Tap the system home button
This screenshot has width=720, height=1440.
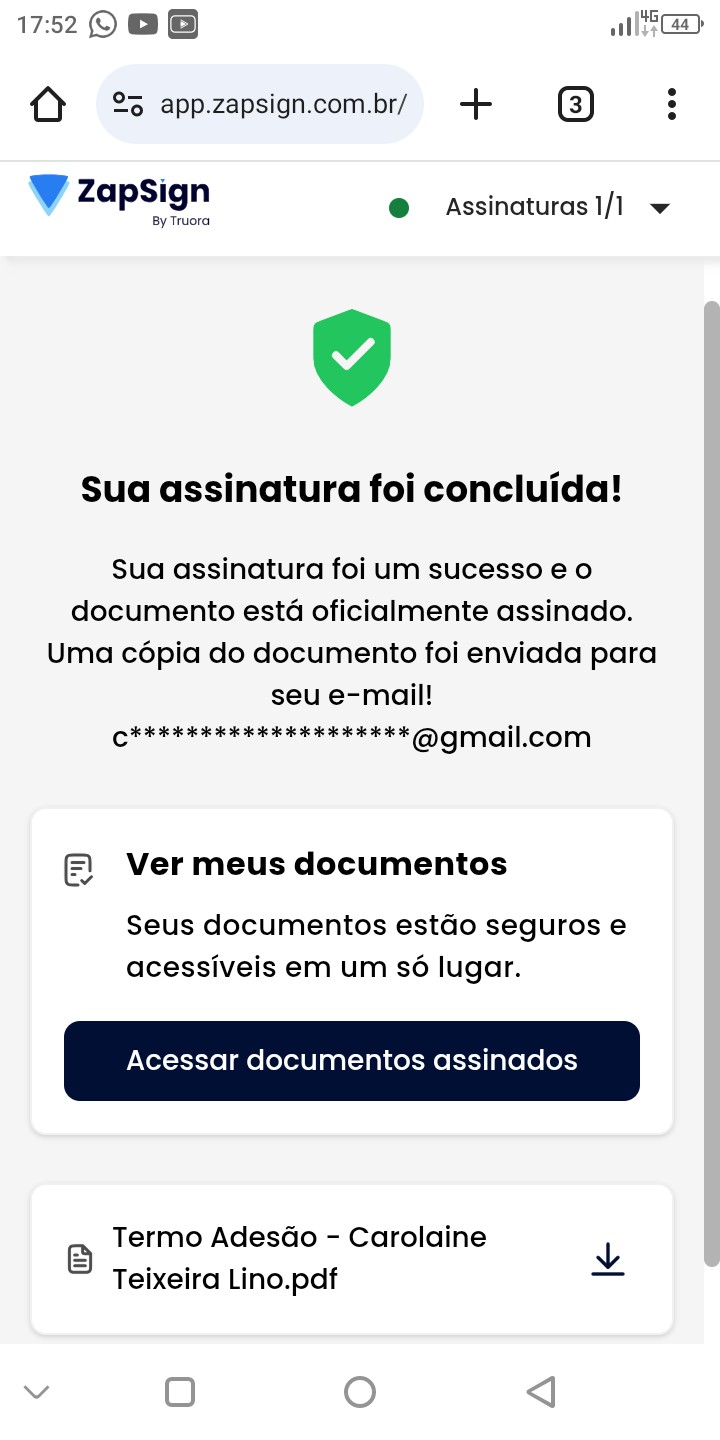click(359, 1391)
